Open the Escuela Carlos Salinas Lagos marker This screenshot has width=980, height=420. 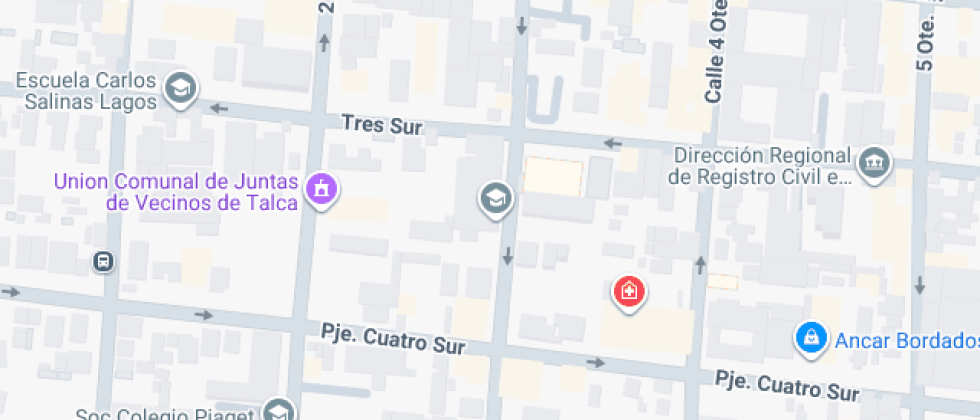pyautogui.click(x=180, y=88)
